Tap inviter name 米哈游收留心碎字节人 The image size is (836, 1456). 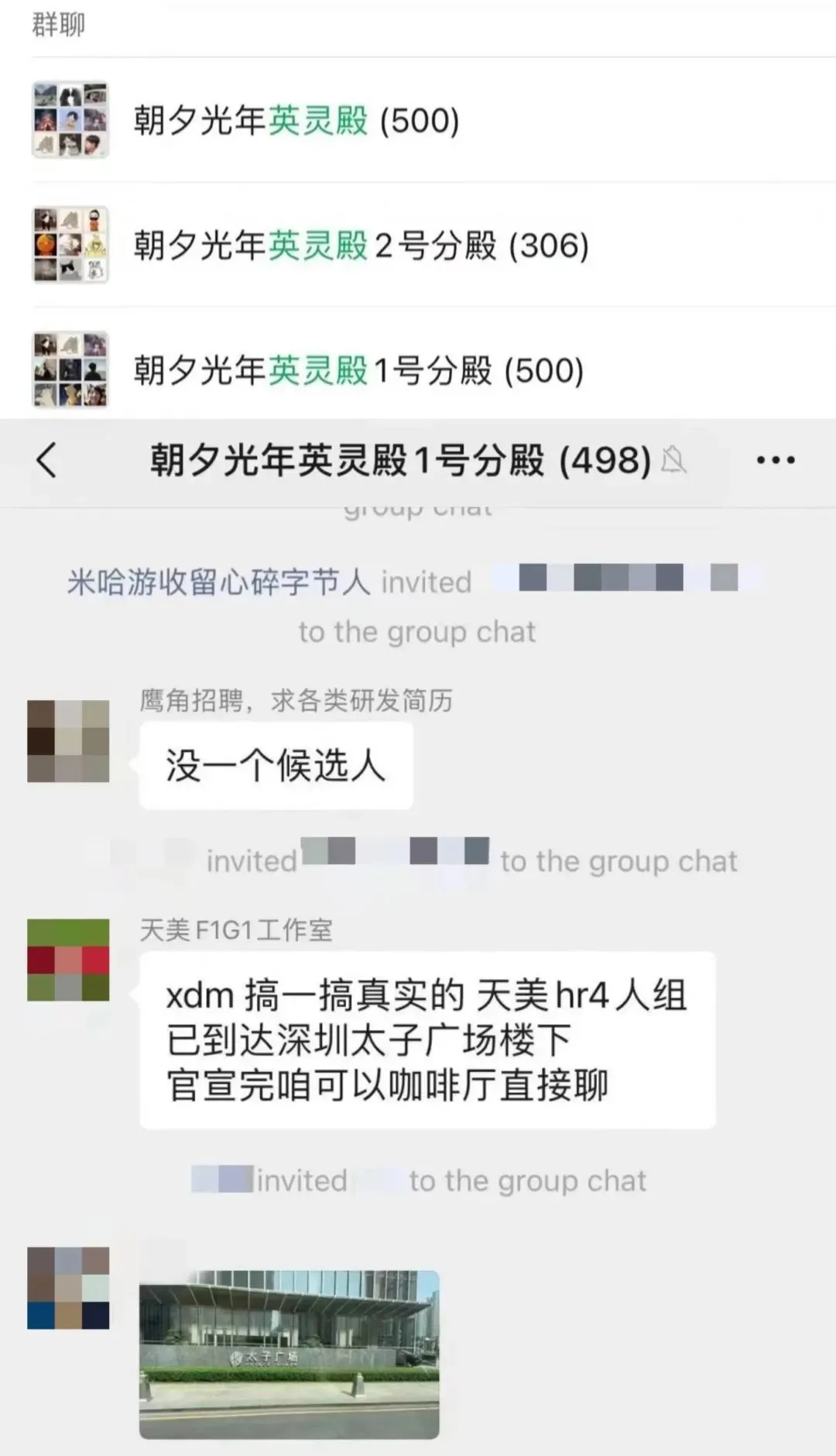click(218, 582)
